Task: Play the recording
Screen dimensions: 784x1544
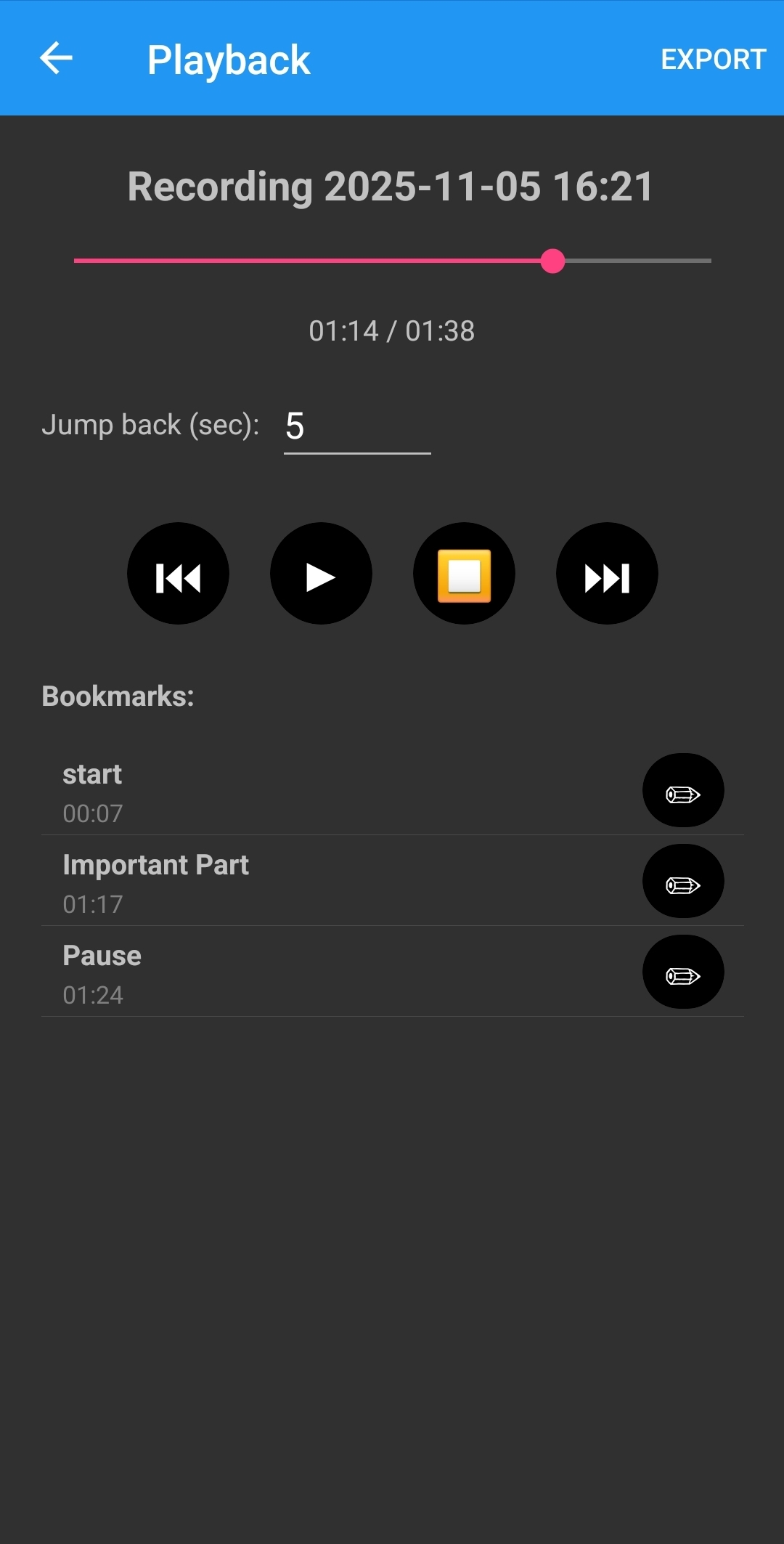Action: coord(320,574)
